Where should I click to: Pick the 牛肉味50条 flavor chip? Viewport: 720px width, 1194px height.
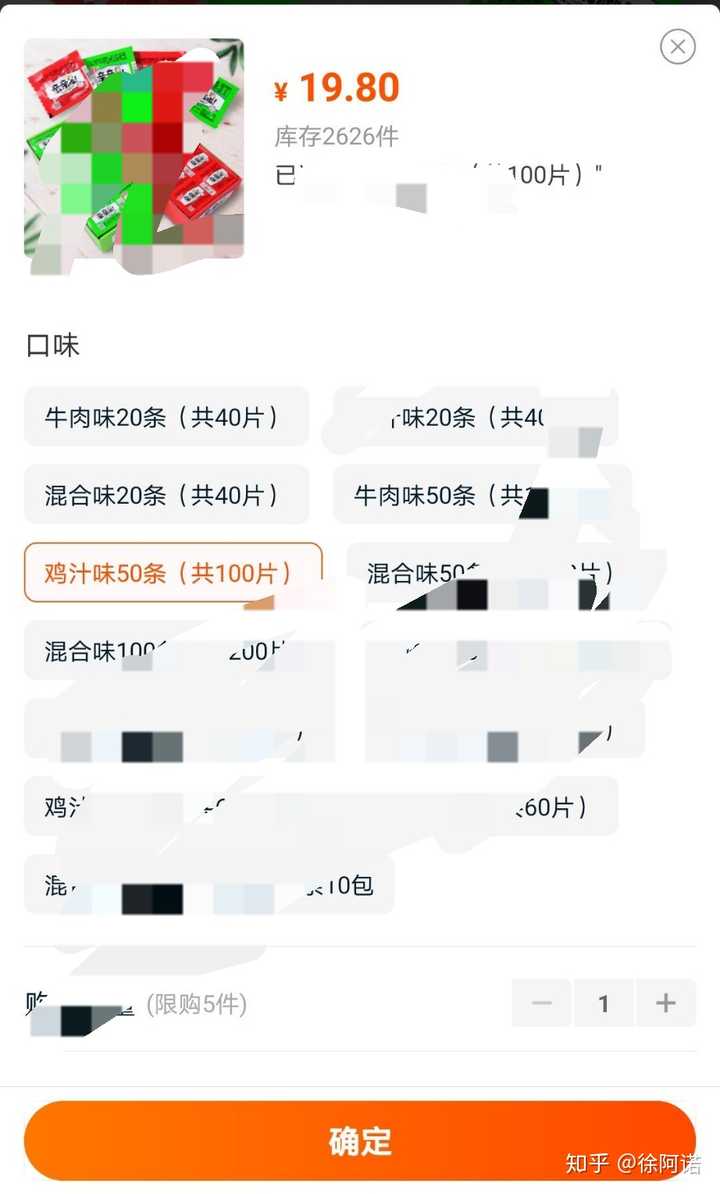(x=440, y=495)
